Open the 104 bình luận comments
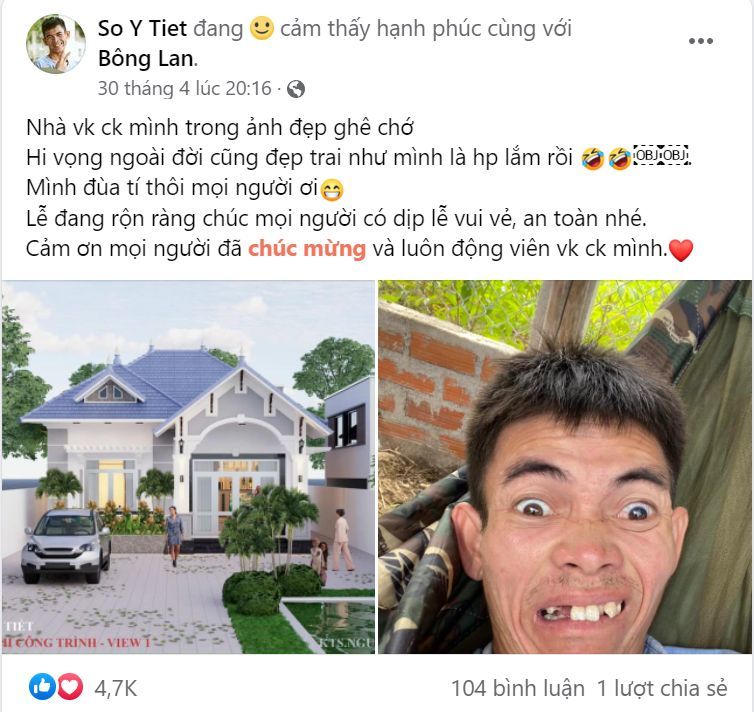The height and width of the screenshot is (712, 754). [x=517, y=688]
